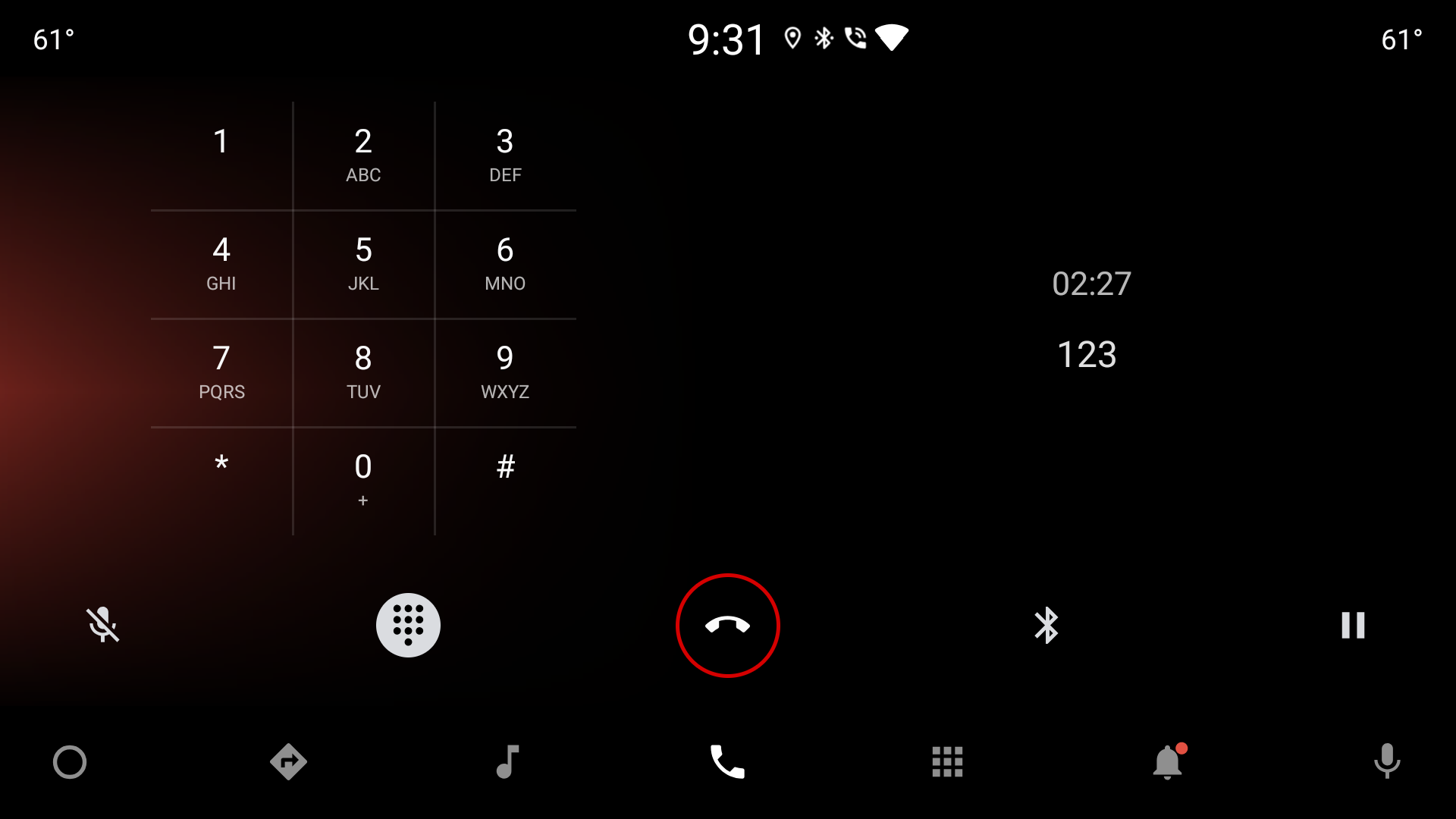Dial the 8 TUV key

pyautogui.click(x=363, y=372)
